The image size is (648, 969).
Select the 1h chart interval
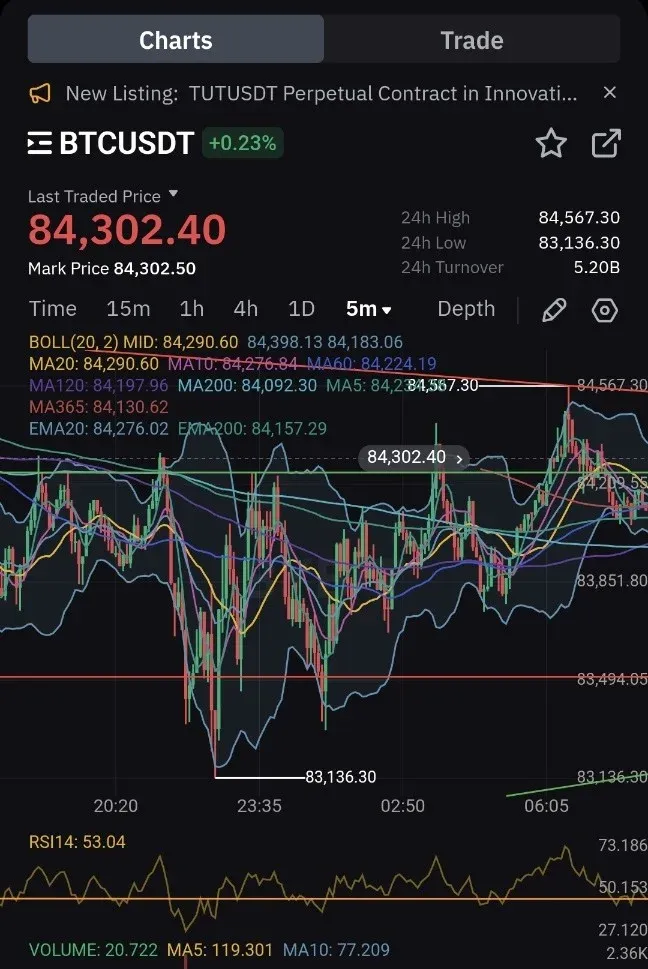[191, 309]
